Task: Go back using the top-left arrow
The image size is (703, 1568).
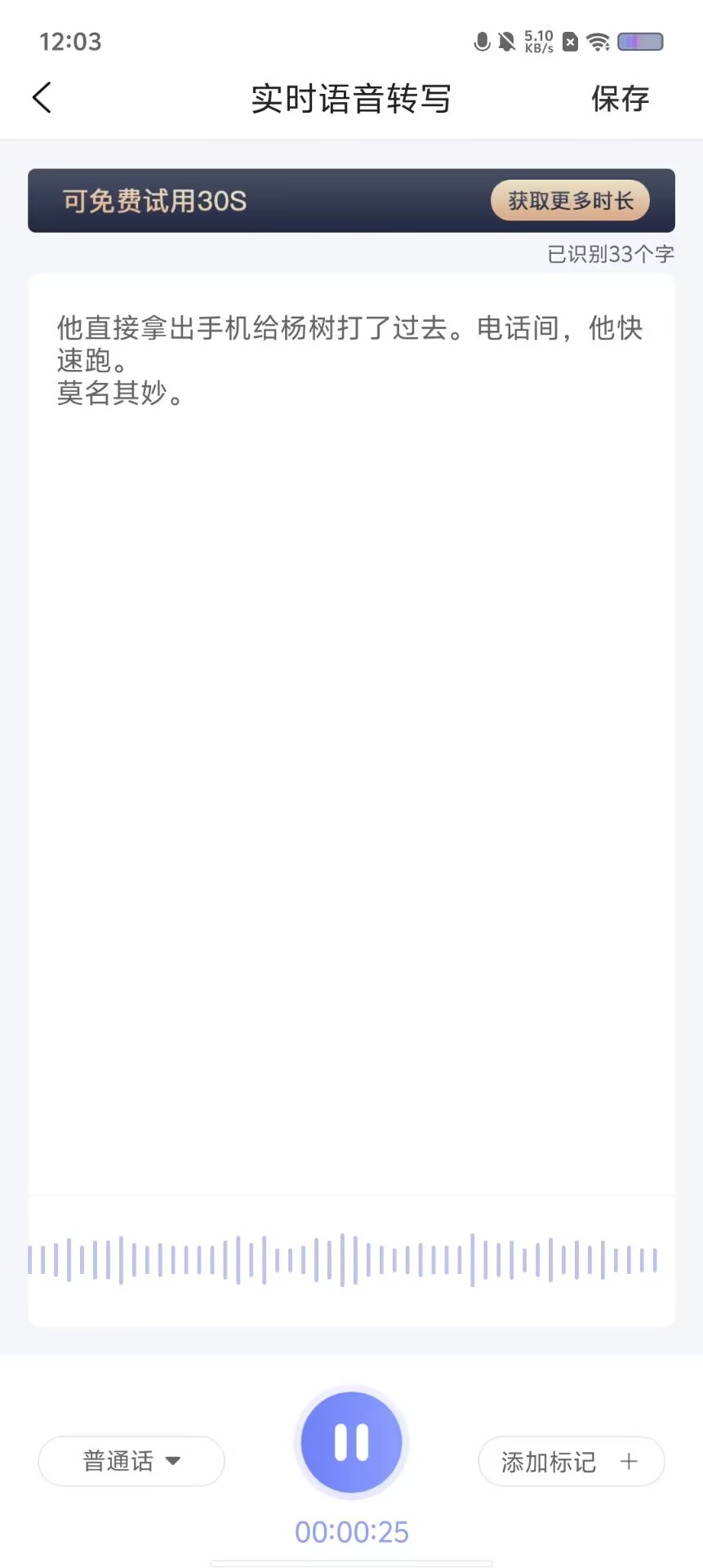Action: click(x=42, y=98)
